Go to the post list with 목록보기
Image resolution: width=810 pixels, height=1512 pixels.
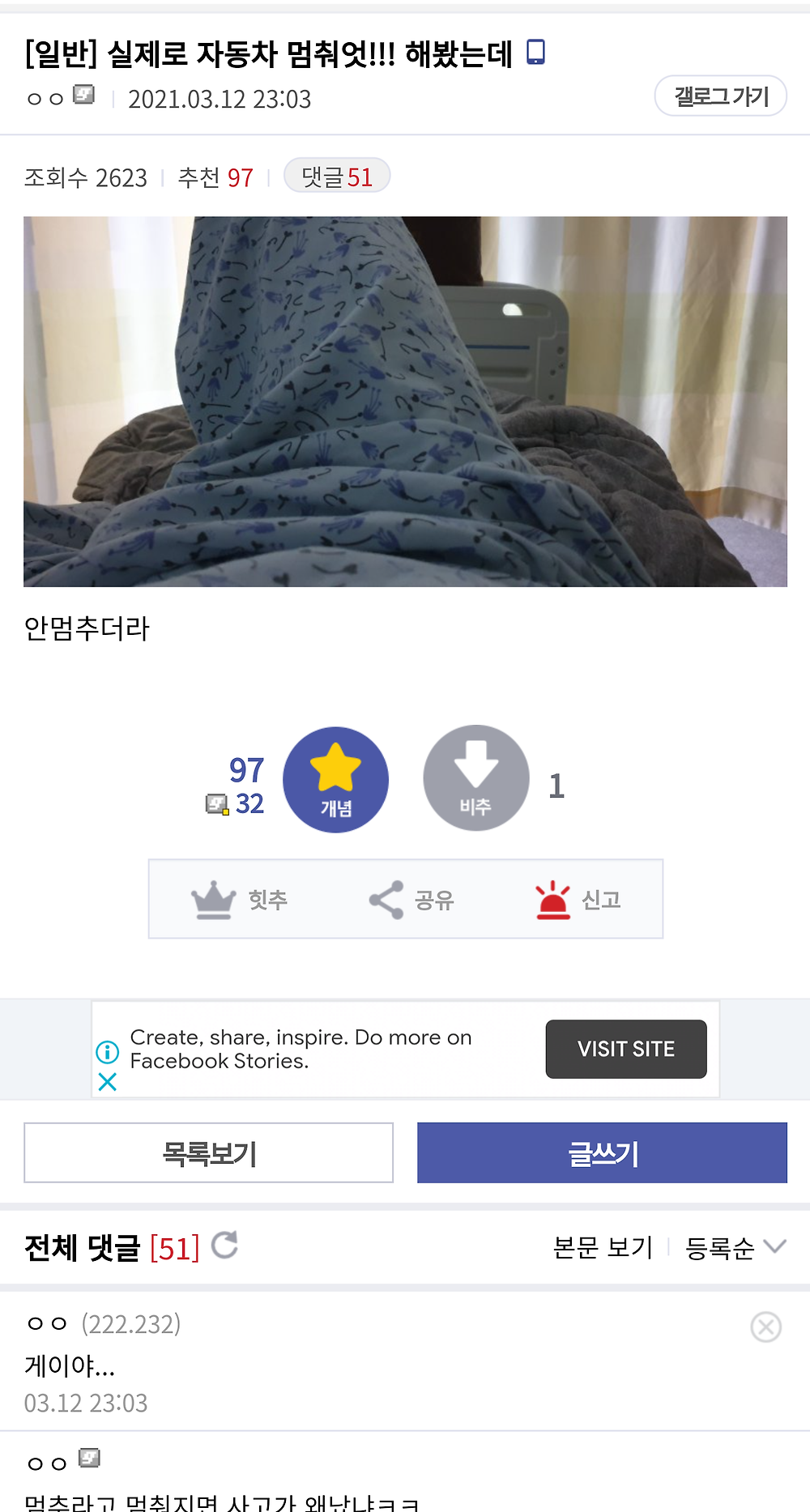209,1152
